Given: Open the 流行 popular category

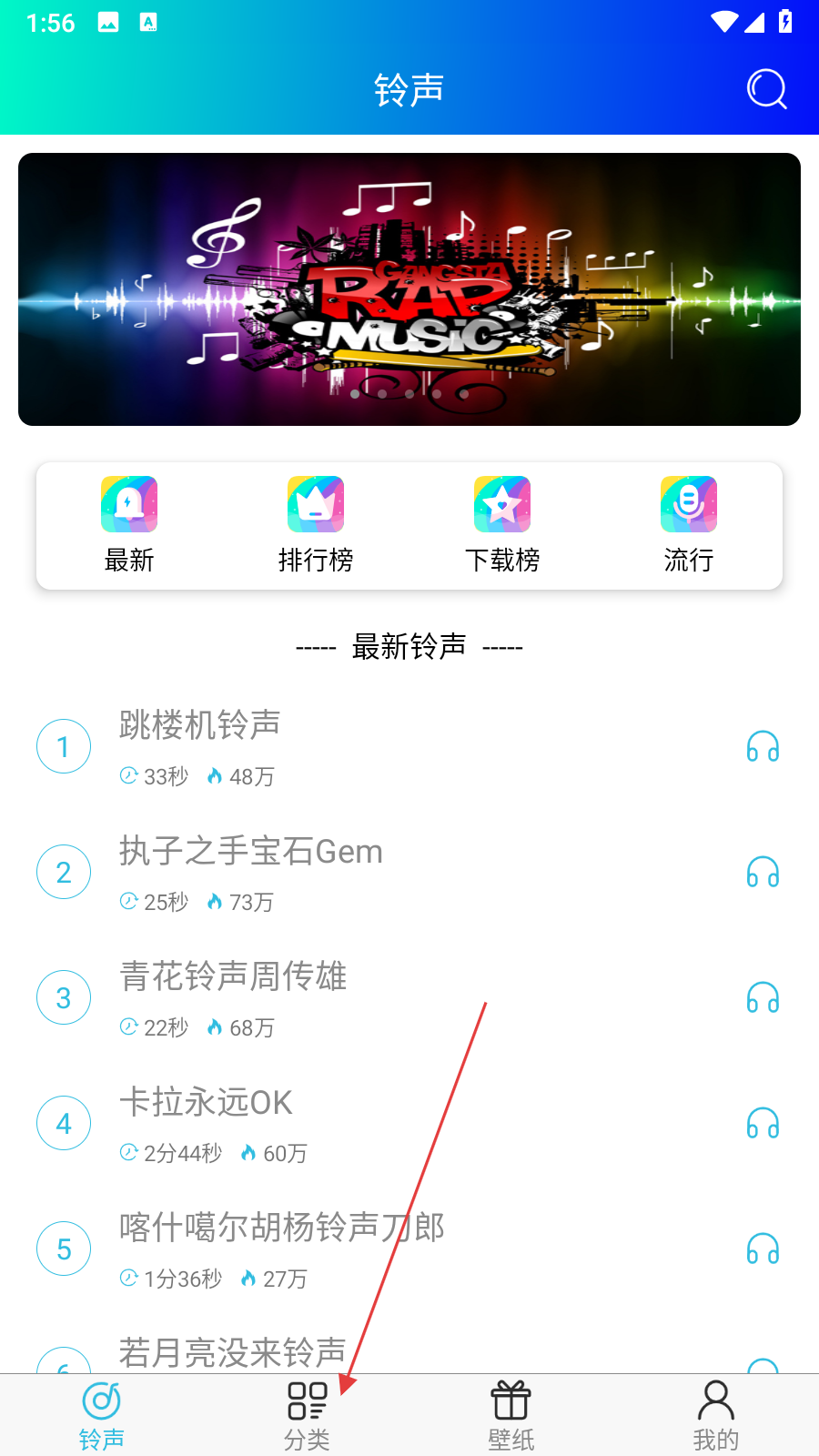Looking at the screenshot, I should (689, 525).
